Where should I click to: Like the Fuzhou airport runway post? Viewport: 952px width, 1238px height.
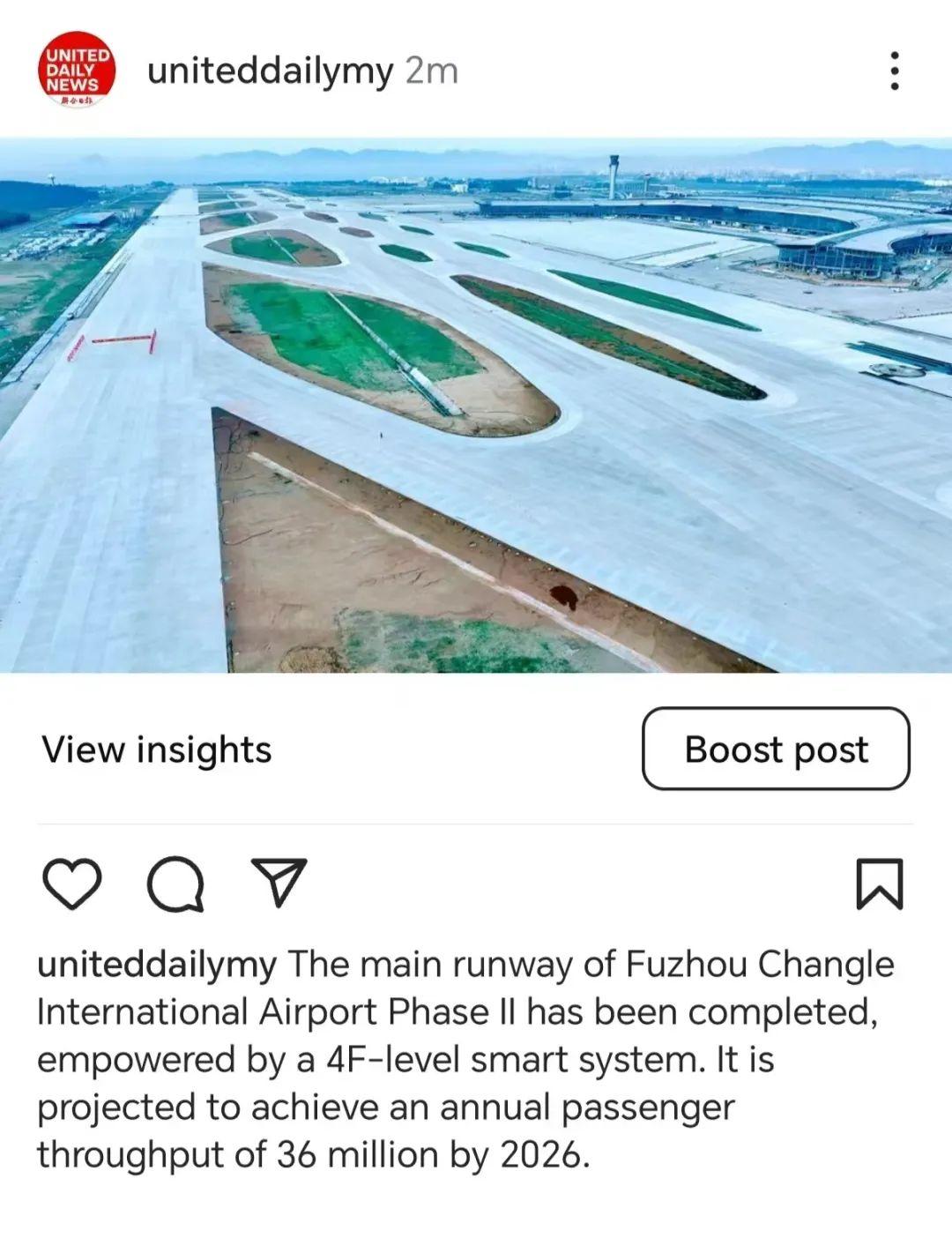click(x=72, y=884)
